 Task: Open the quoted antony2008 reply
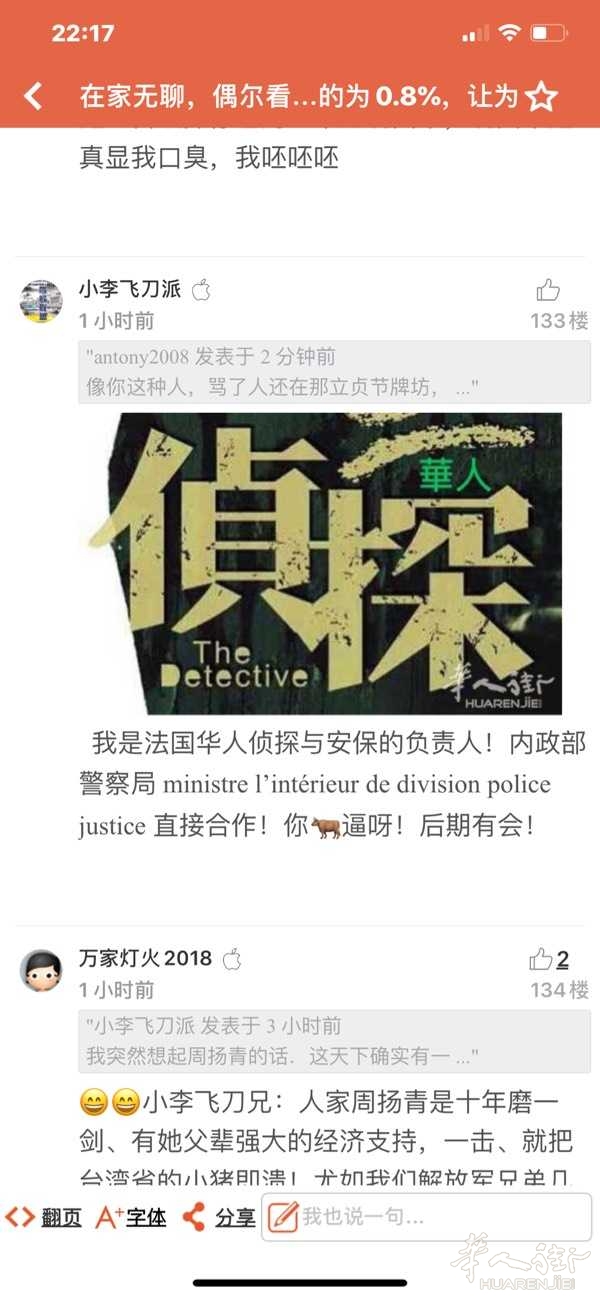click(334, 372)
